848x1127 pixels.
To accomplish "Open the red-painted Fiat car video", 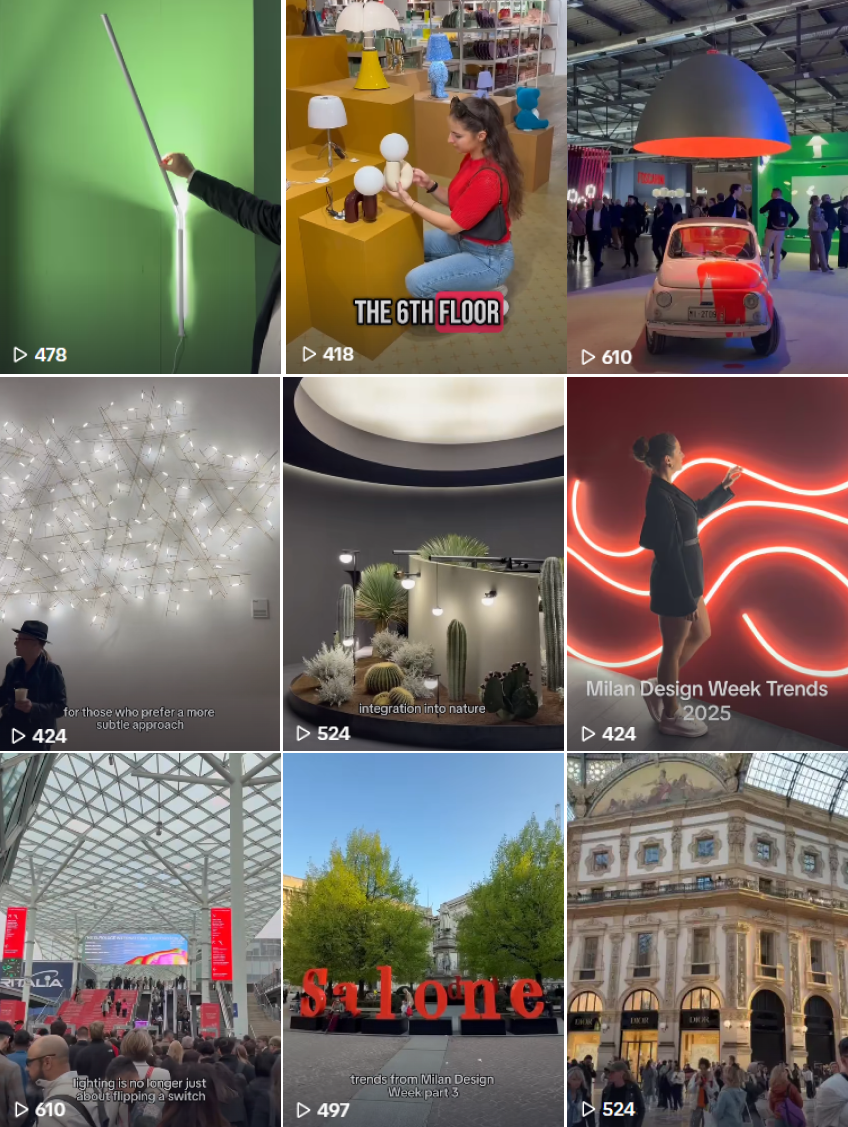I will (x=707, y=186).
